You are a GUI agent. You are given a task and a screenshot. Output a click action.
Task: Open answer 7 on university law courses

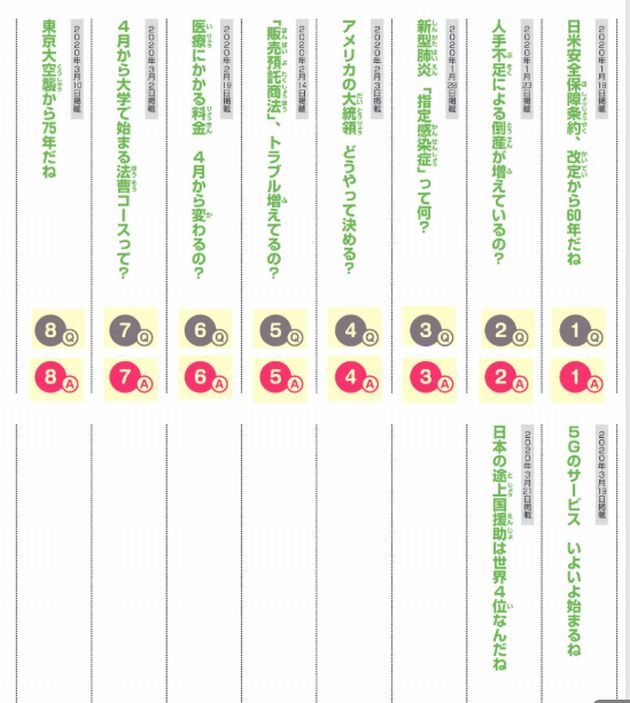point(130,378)
